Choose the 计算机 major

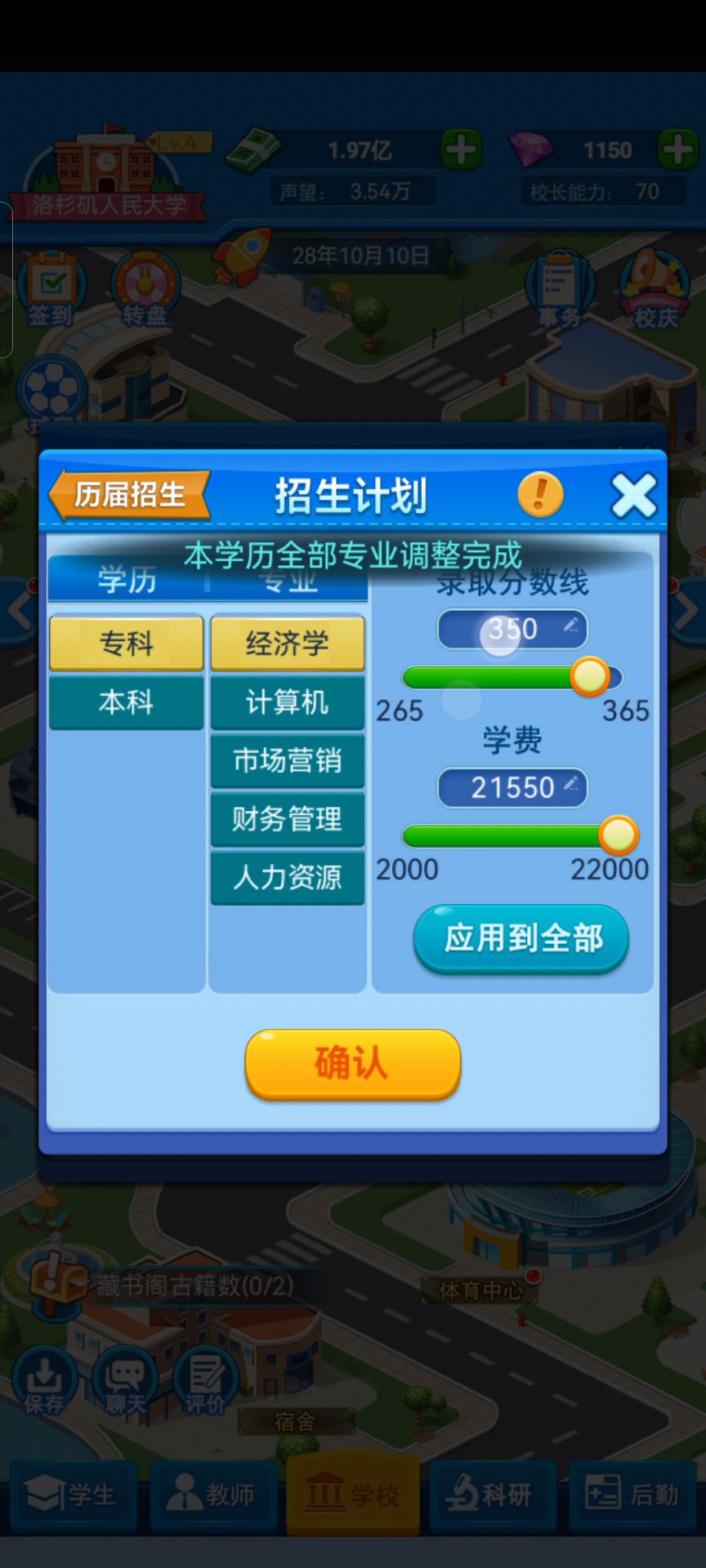(x=287, y=702)
